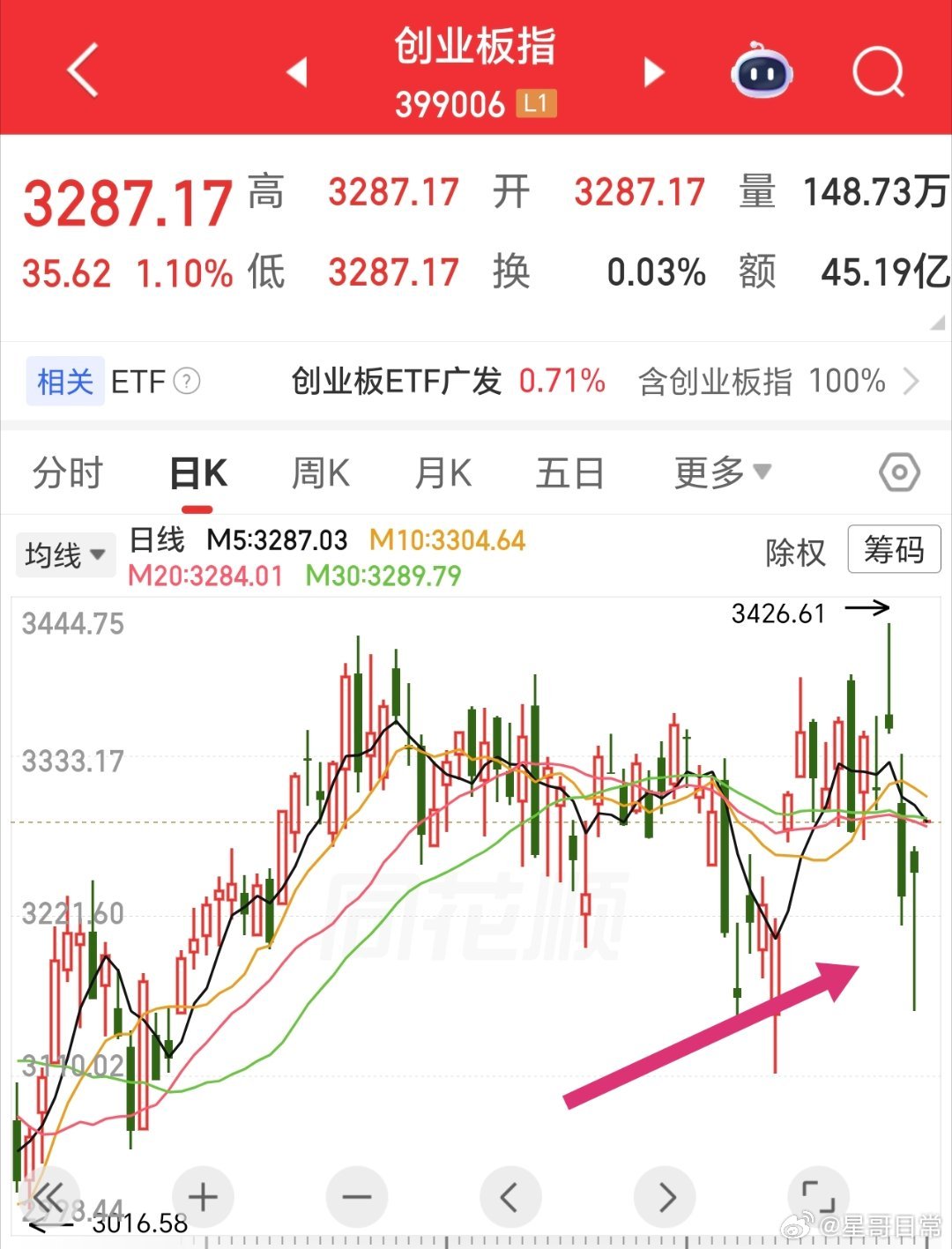Jump to earliest data with double-arrow icon
The height and width of the screenshot is (1249, 952).
[x=51, y=1196]
